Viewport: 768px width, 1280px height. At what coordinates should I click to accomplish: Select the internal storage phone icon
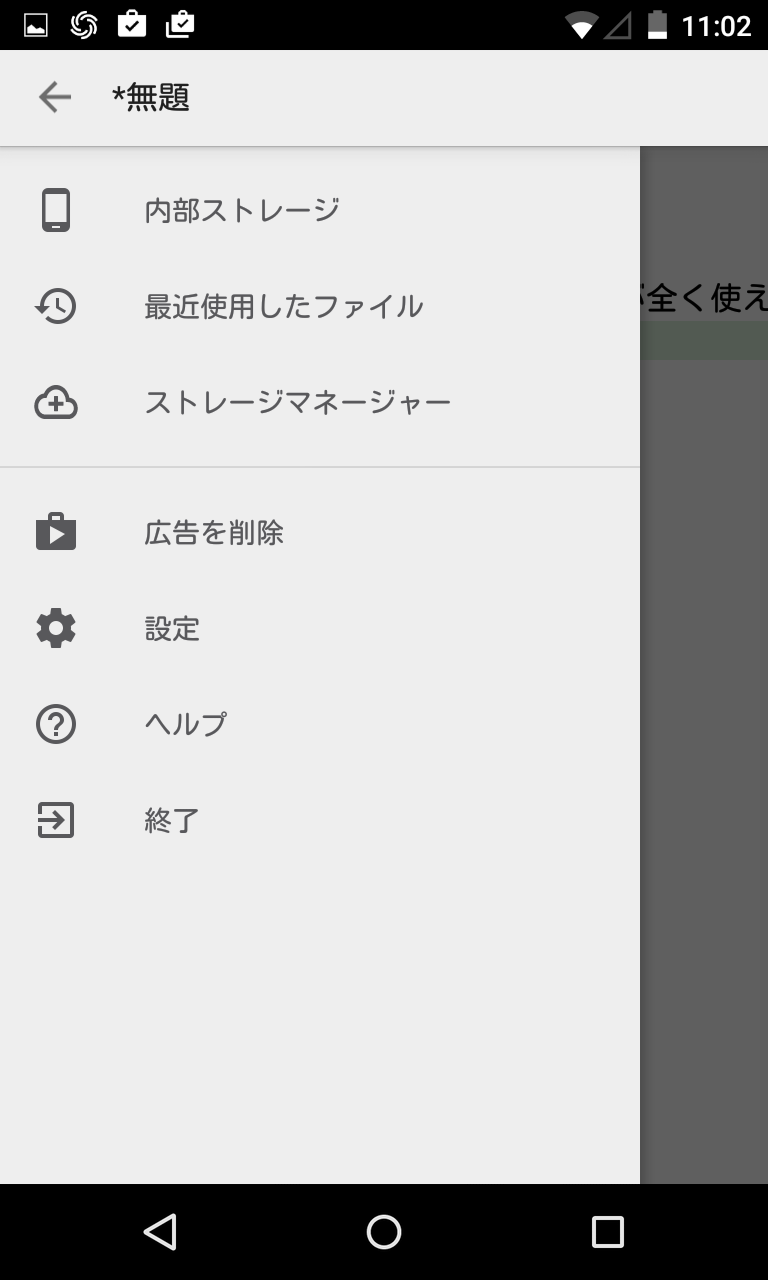(x=56, y=210)
